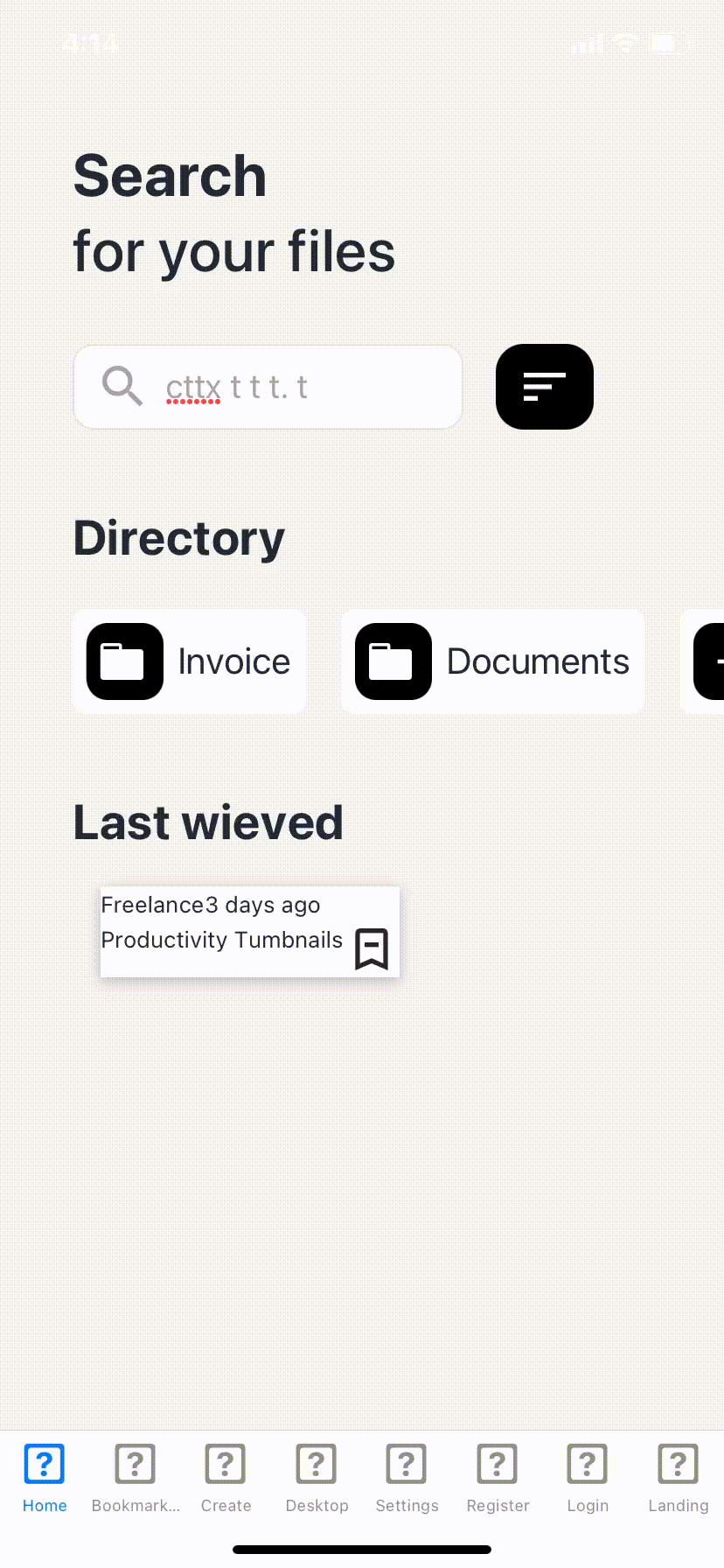Go to the Create tab
Image resolution: width=724 pixels, height=1568 pixels.
point(226,1479)
